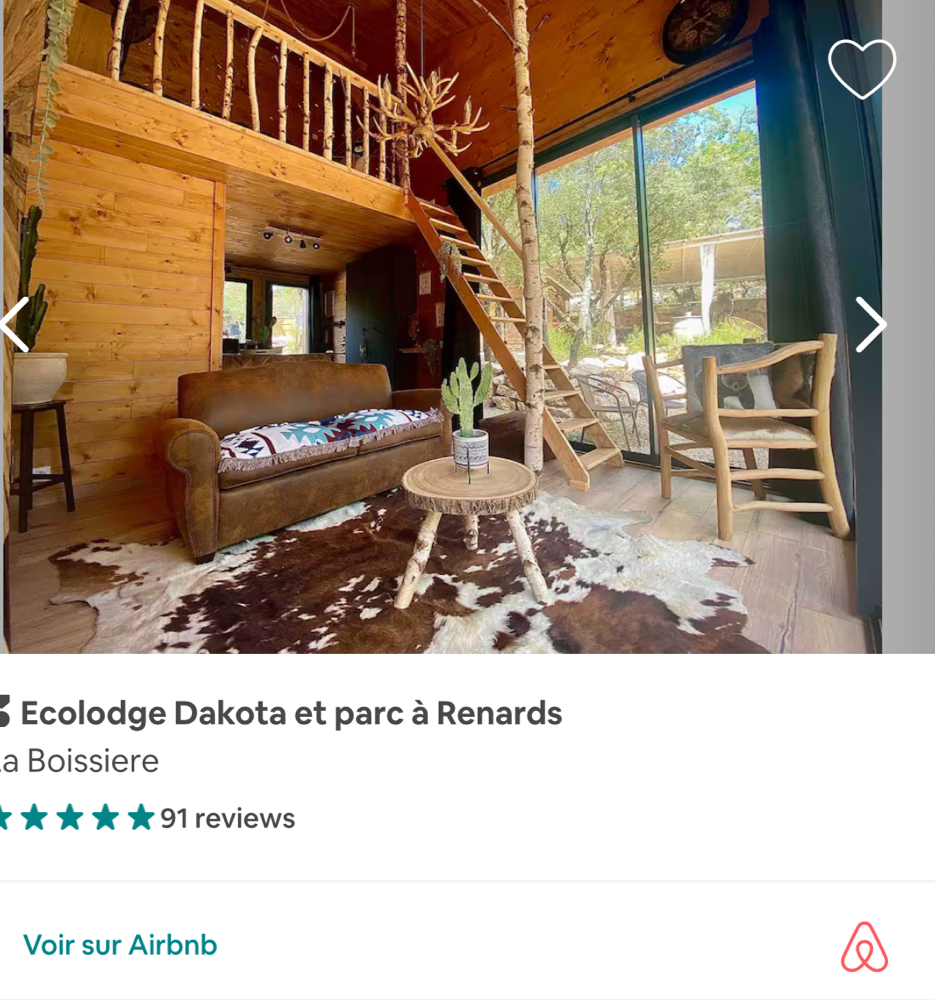935x1000 pixels.
Task: Go to previous photo with left arrow
Action: [14, 325]
